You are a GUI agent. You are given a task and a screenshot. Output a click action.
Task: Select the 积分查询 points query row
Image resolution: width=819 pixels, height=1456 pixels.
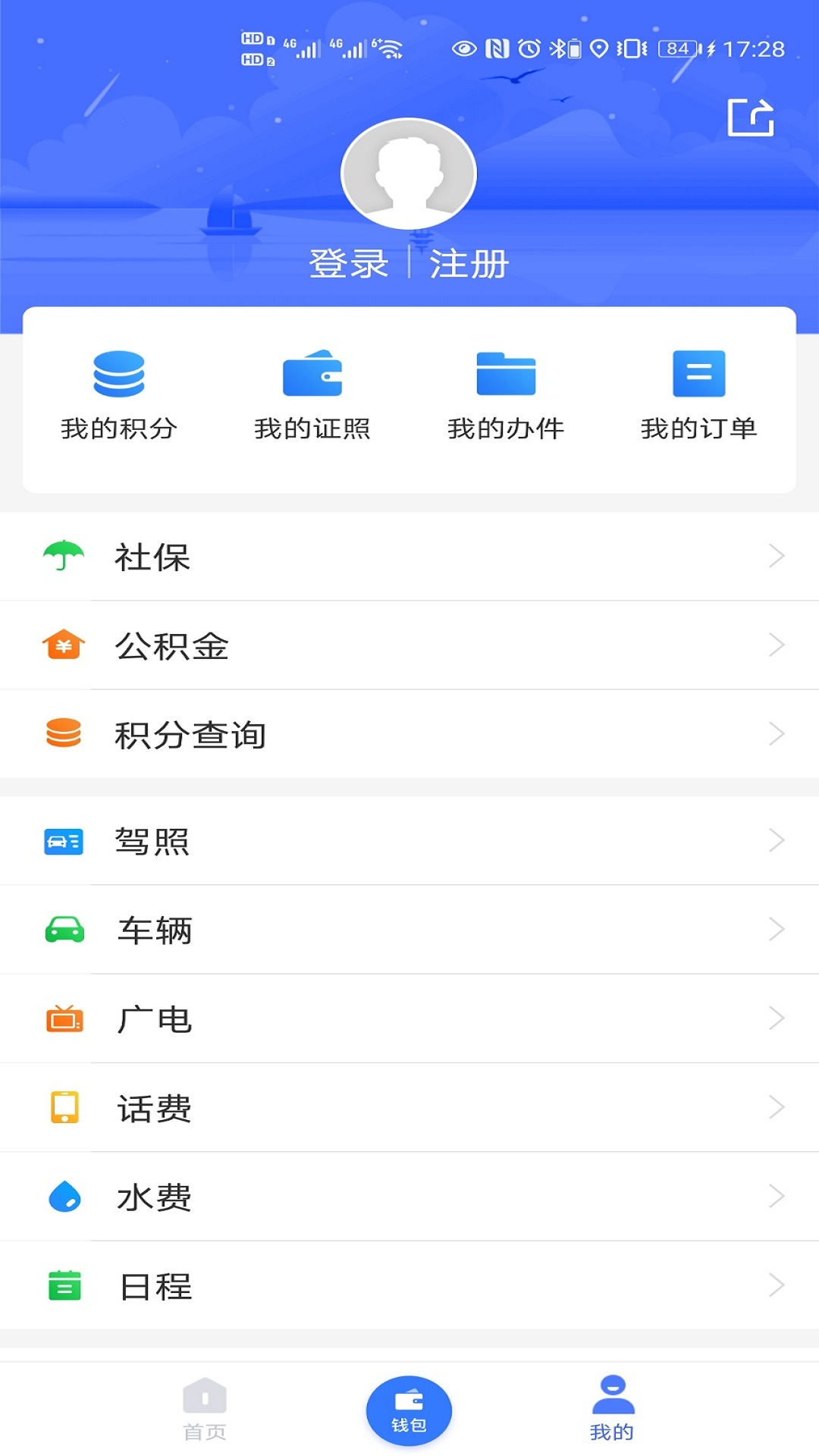tap(409, 734)
